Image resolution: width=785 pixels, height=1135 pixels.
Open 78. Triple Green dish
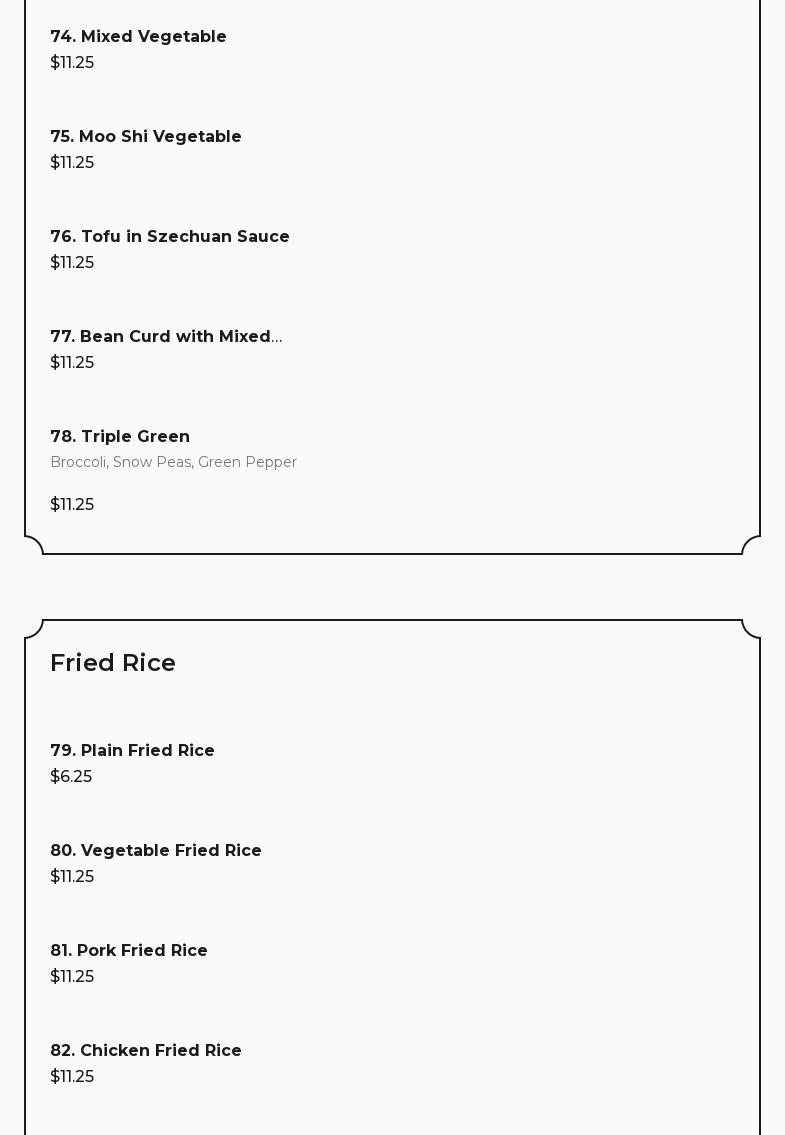coord(120,437)
